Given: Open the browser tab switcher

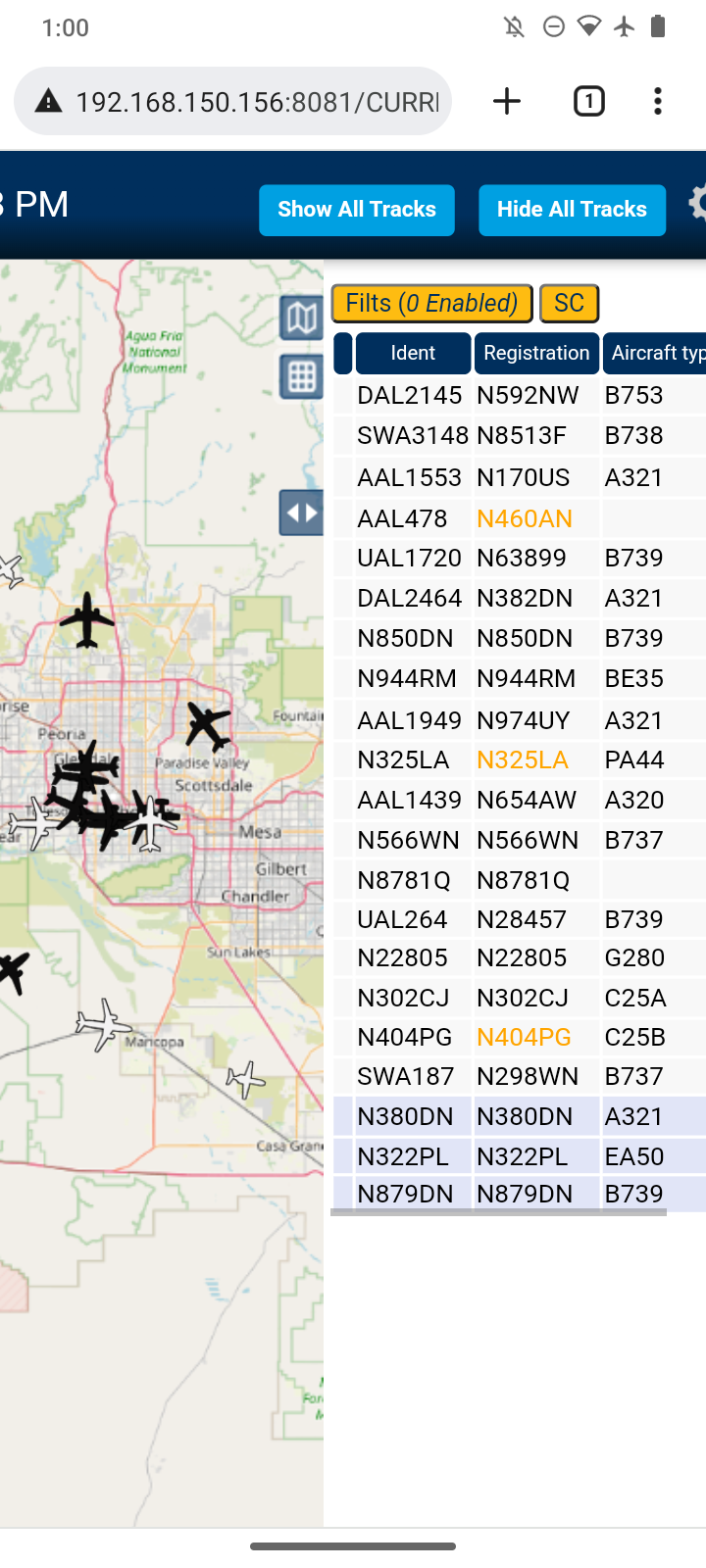Looking at the screenshot, I should [x=588, y=101].
